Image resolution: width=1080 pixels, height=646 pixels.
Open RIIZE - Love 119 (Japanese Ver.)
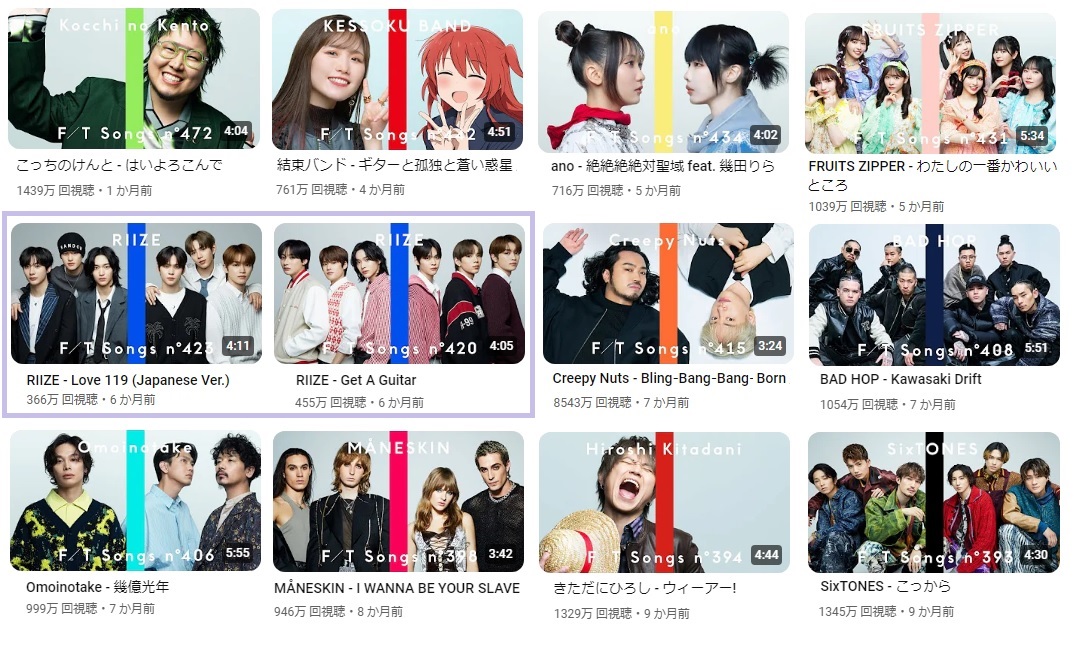pos(136,293)
